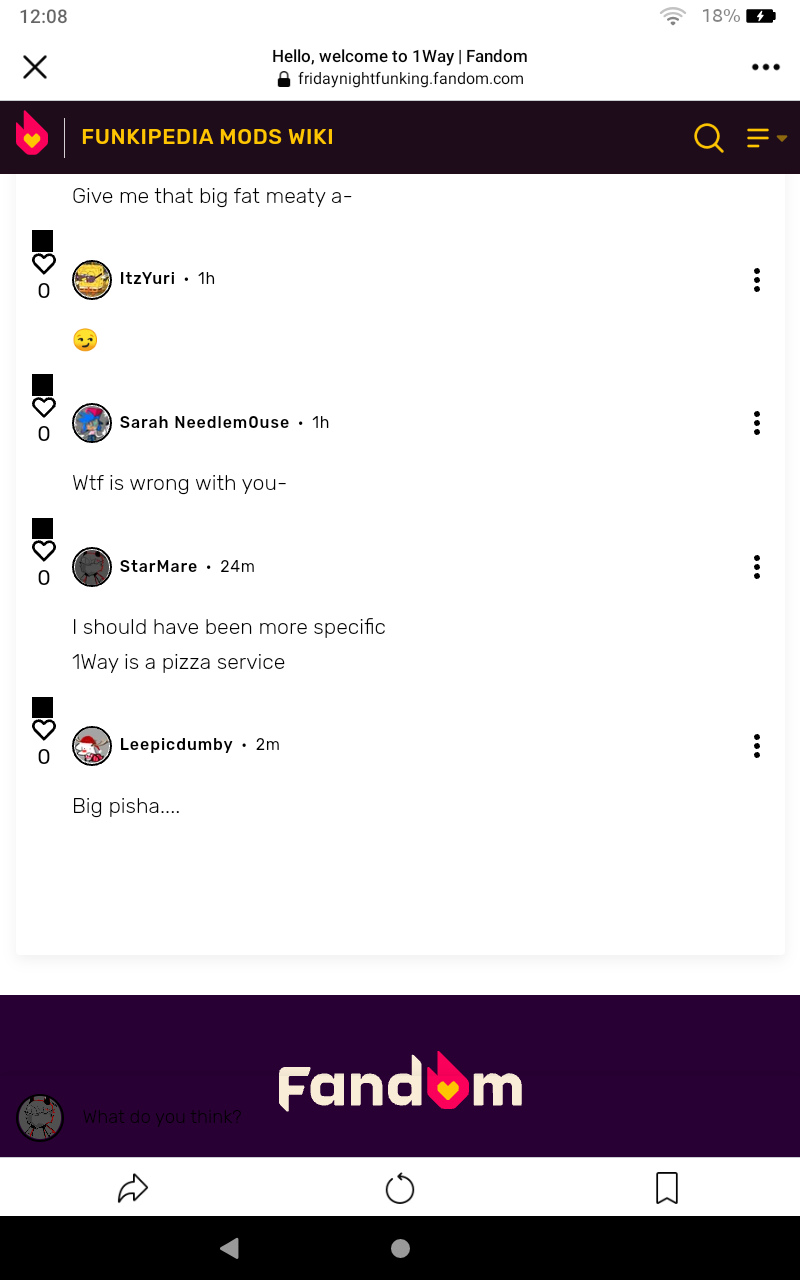The image size is (800, 1280).
Task: View Leepicdumby's profile
Action: tap(176, 745)
